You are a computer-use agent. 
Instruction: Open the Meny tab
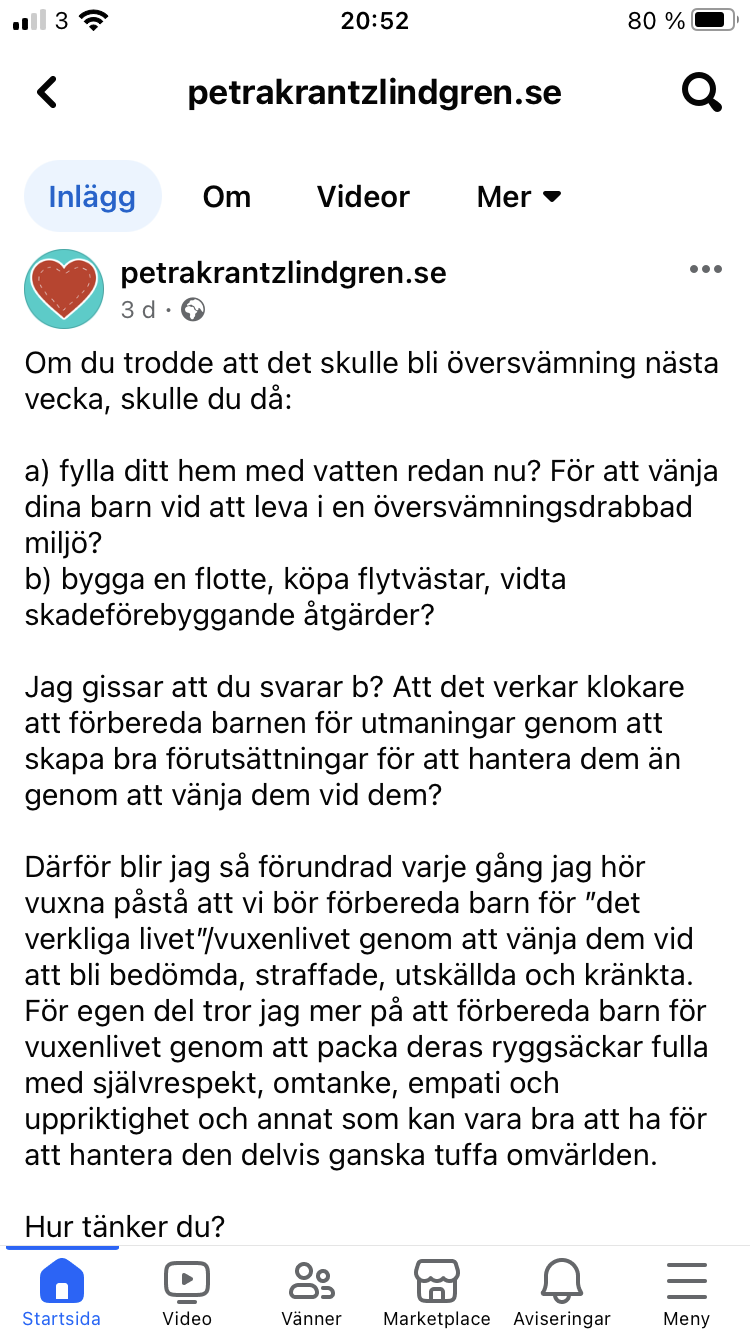(x=687, y=1292)
